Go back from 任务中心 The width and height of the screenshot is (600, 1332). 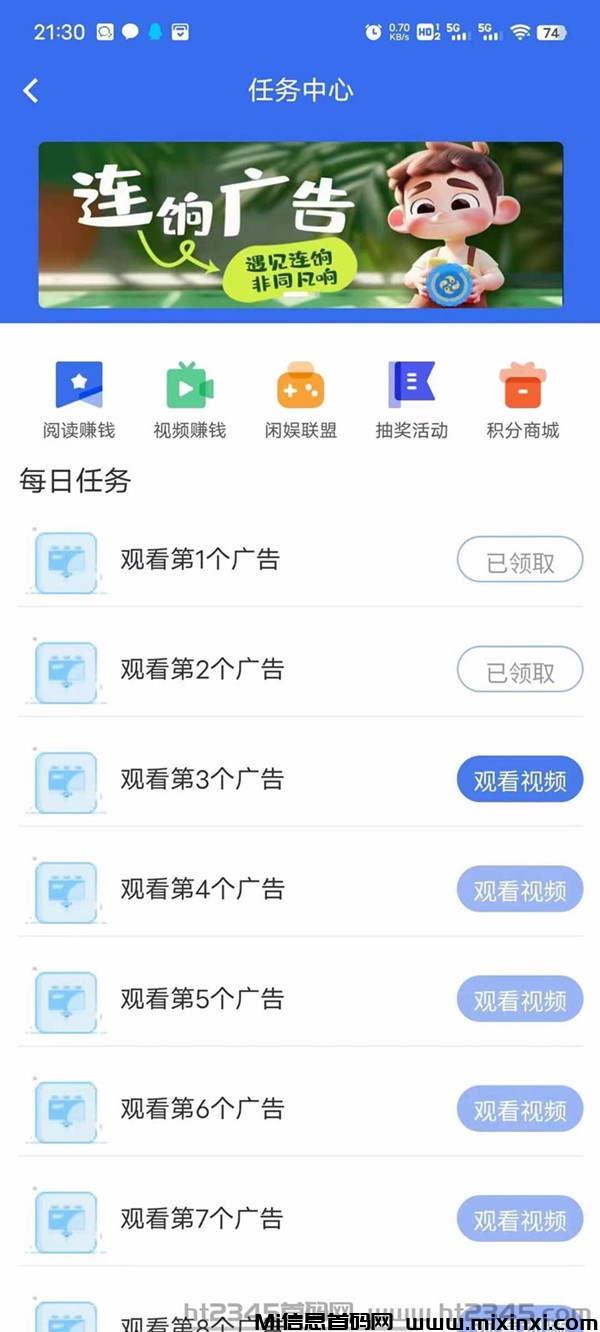point(31,91)
